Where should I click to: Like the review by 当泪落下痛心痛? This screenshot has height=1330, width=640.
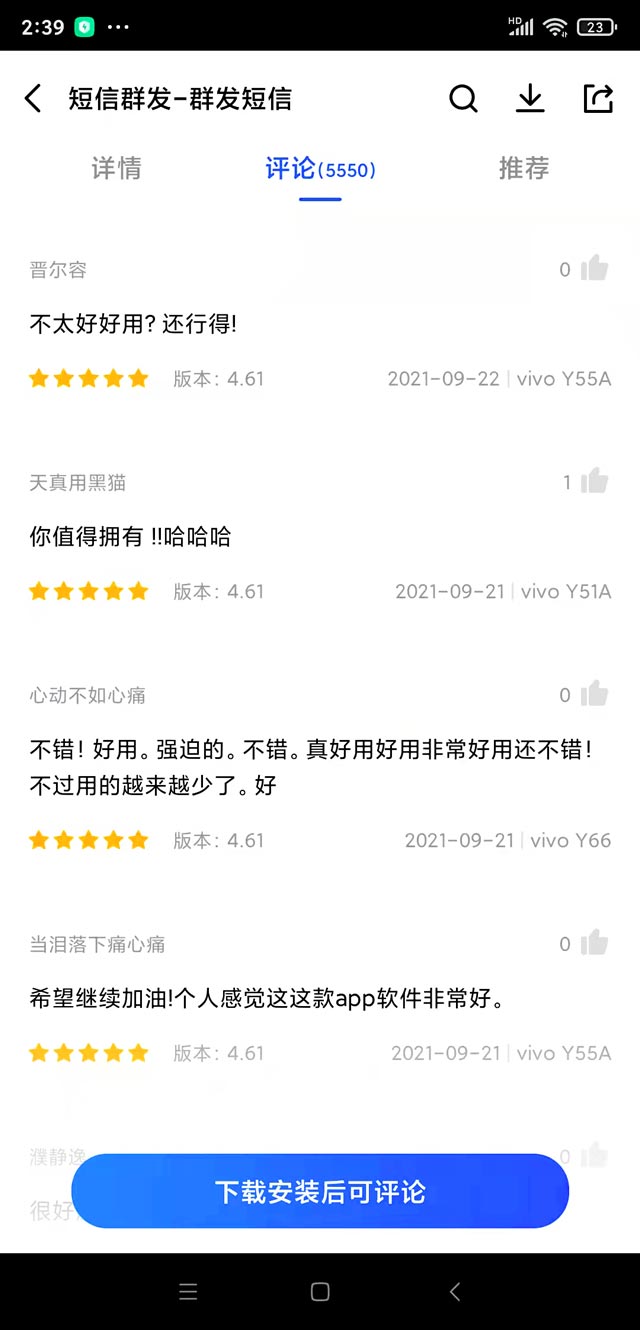(x=594, y=942)
